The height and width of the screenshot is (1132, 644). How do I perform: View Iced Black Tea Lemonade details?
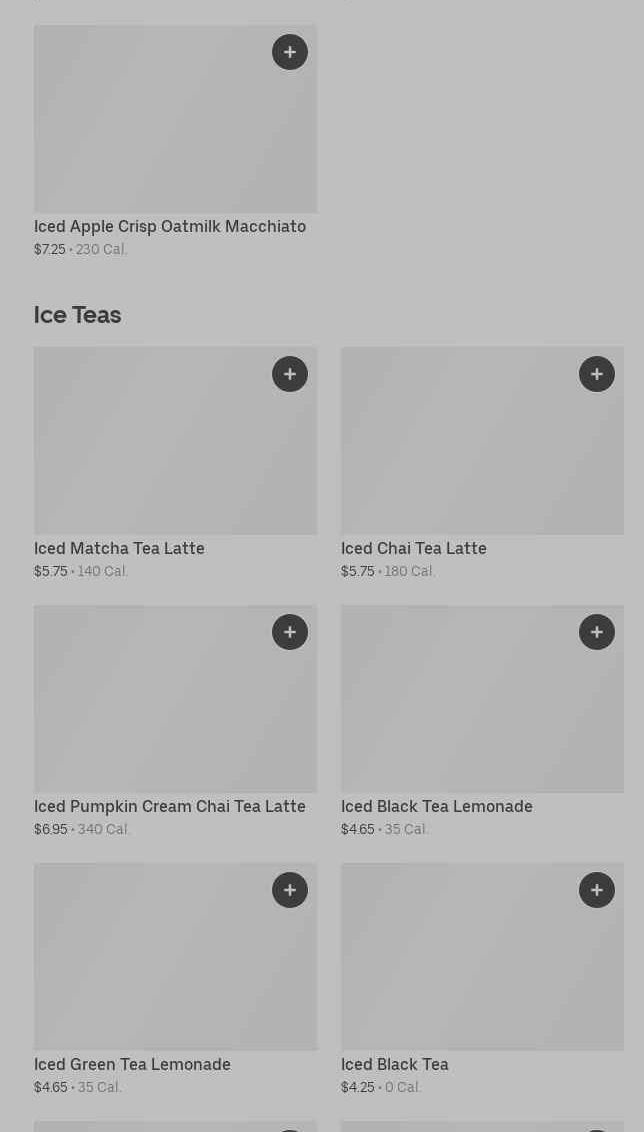(x=482, y=721)
